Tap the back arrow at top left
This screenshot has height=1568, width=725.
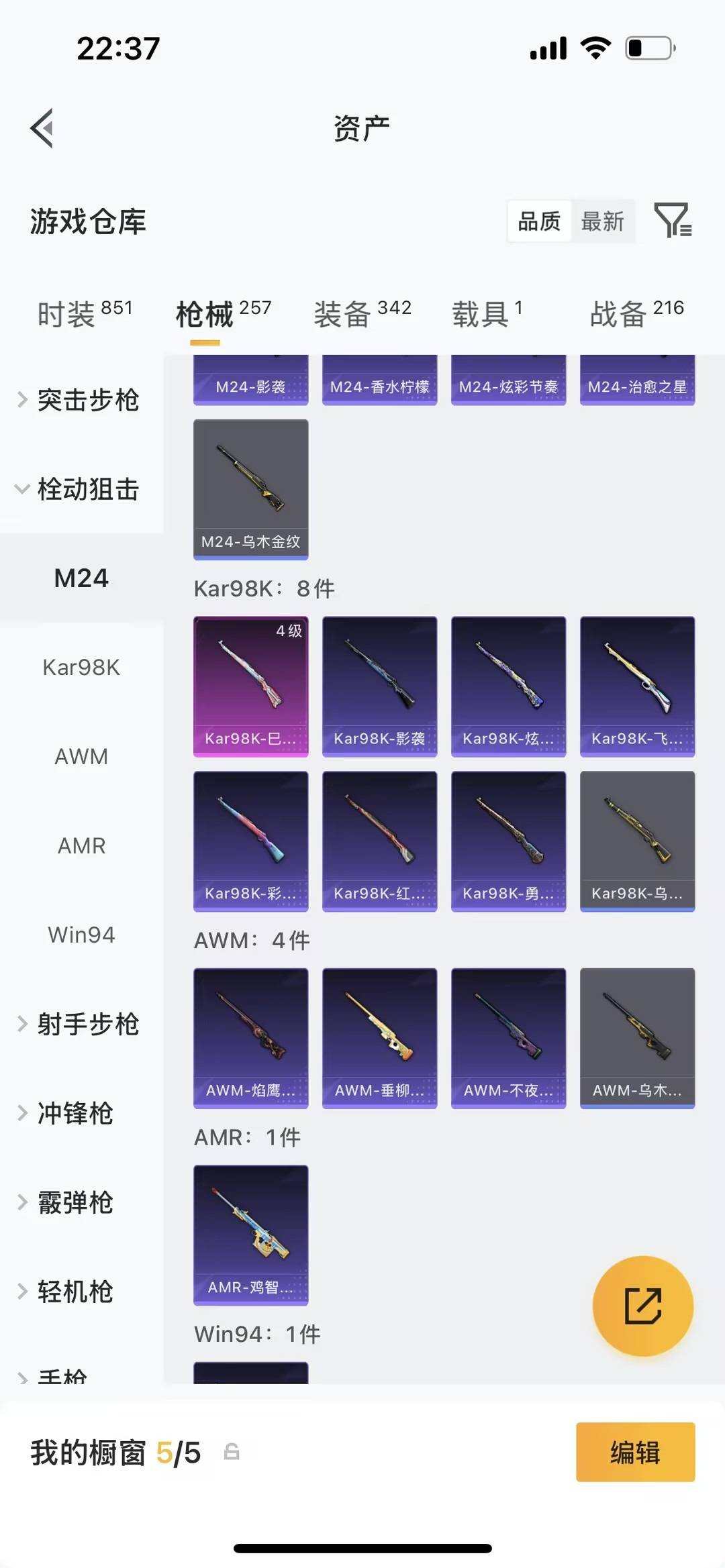42,127
